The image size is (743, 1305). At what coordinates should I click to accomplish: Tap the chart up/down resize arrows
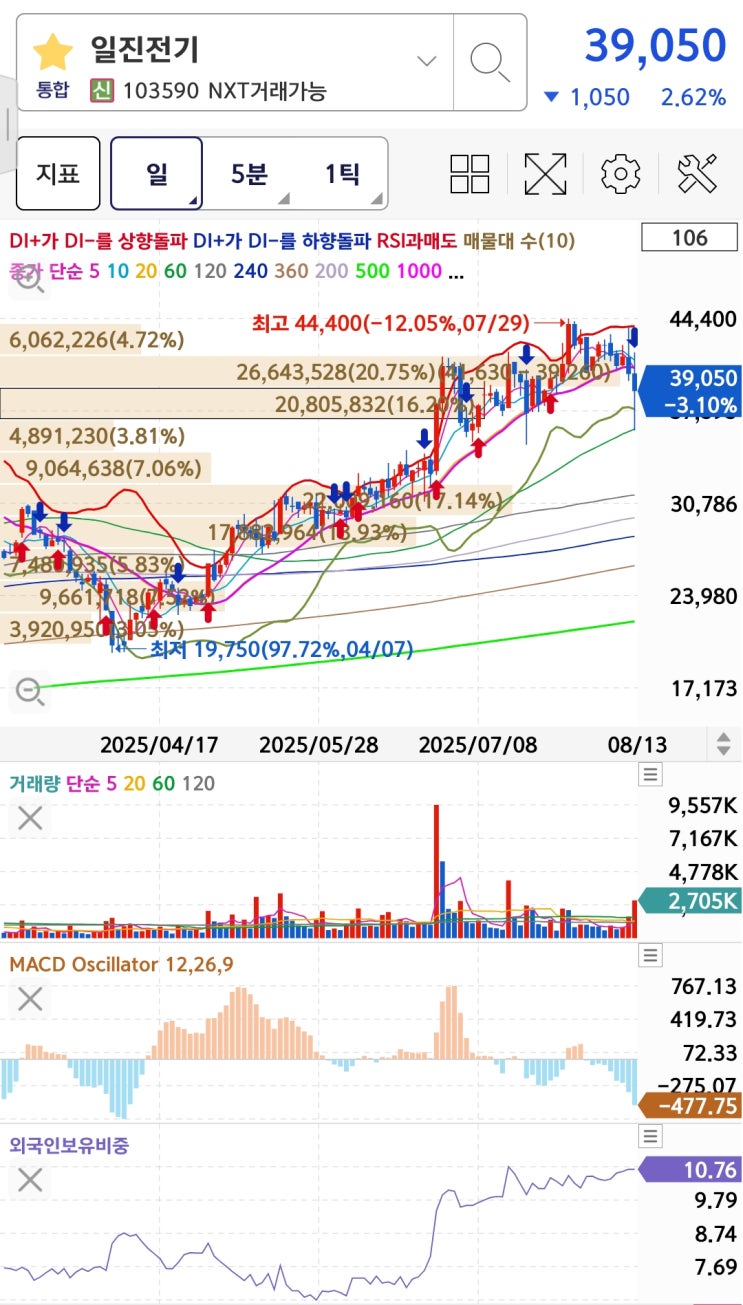(723, 744)
